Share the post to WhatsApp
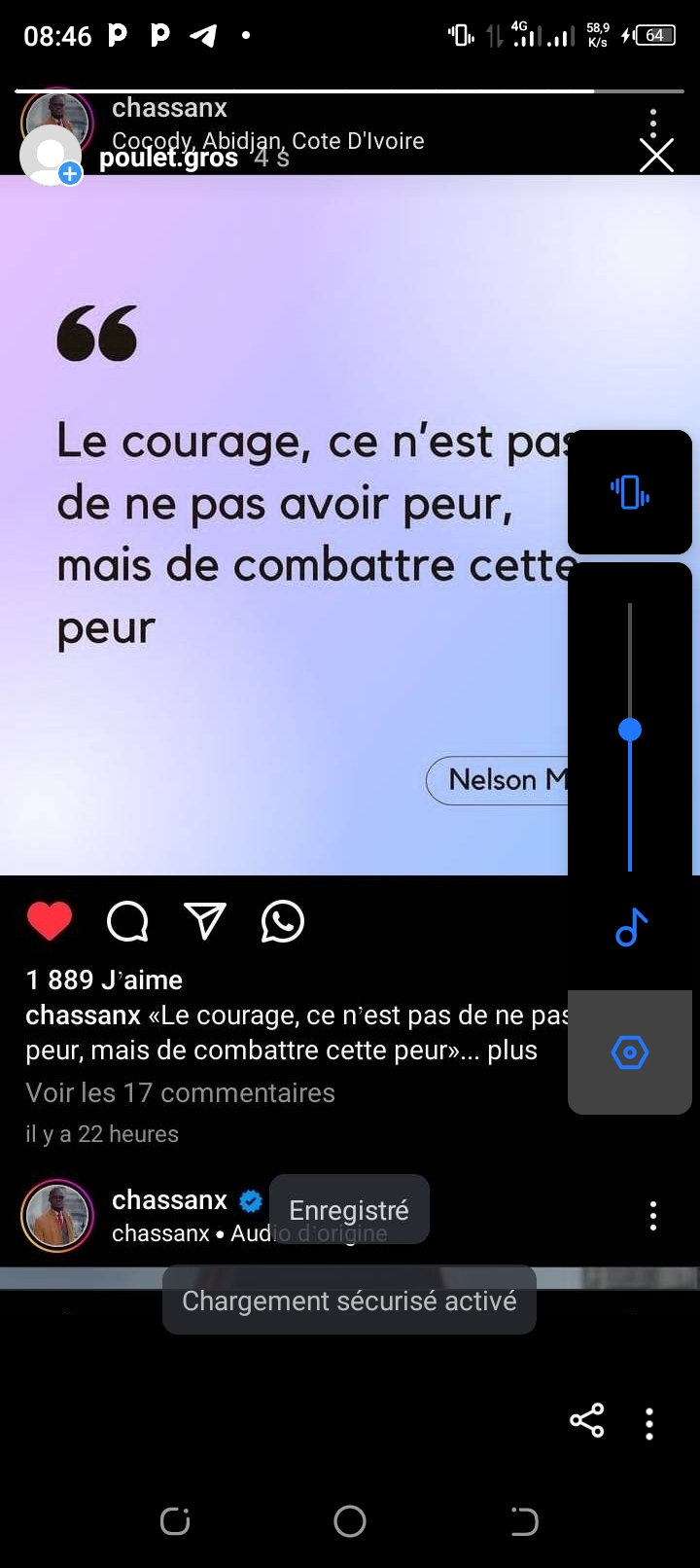 coord(283,921)
